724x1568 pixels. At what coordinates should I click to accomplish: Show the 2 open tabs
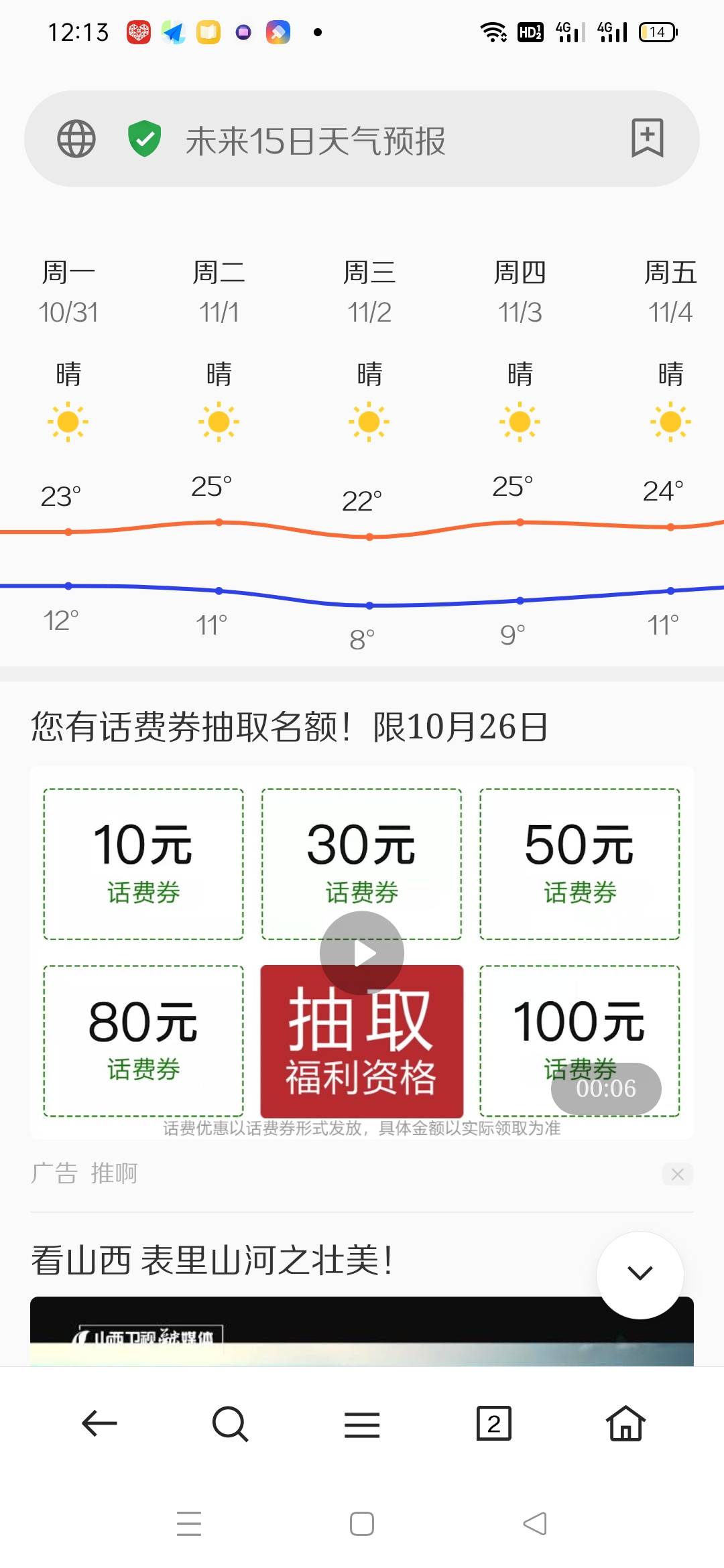coord(494,1423)
